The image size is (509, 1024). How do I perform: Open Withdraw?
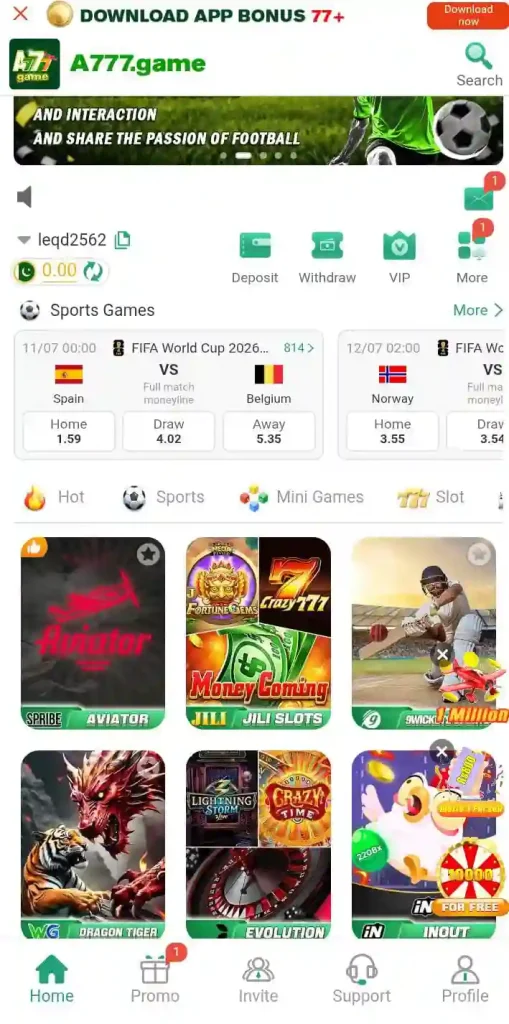[327, 258]
